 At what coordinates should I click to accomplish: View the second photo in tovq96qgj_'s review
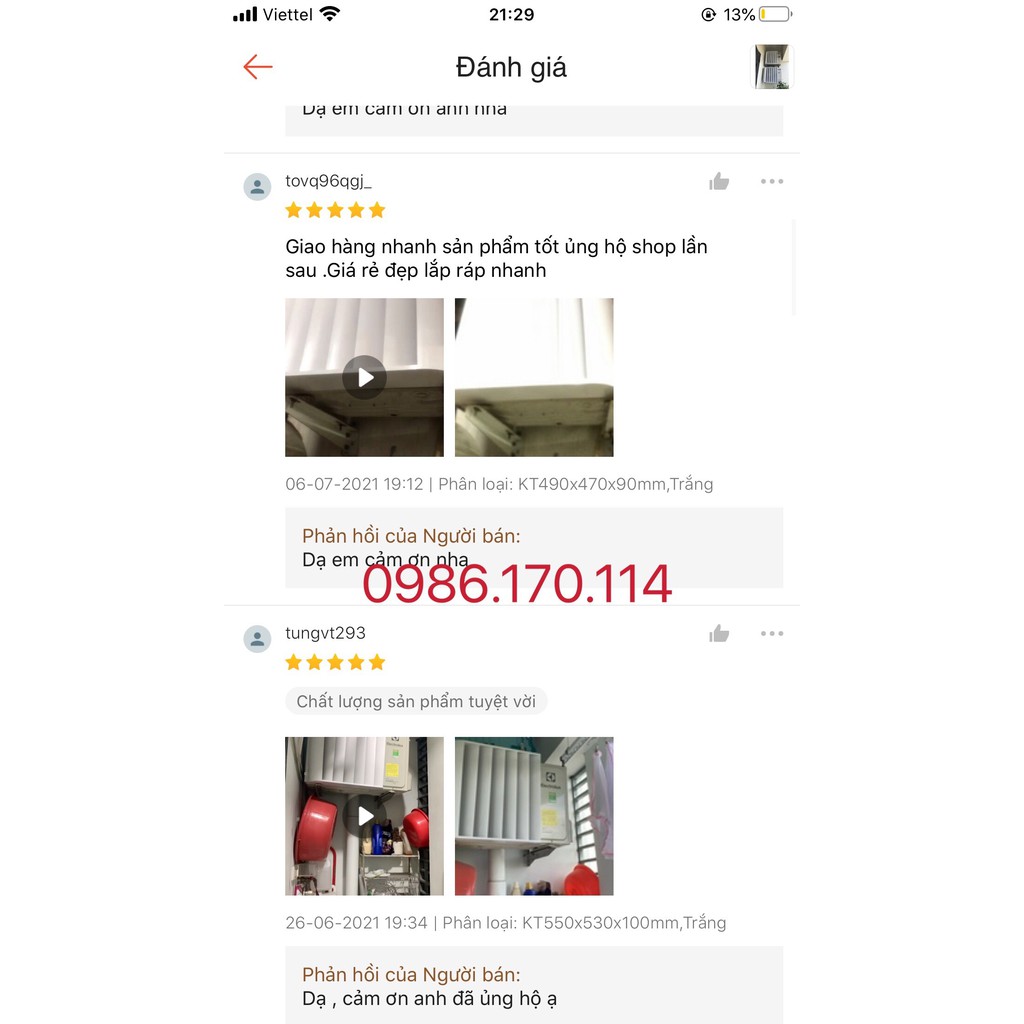point(534,377)
